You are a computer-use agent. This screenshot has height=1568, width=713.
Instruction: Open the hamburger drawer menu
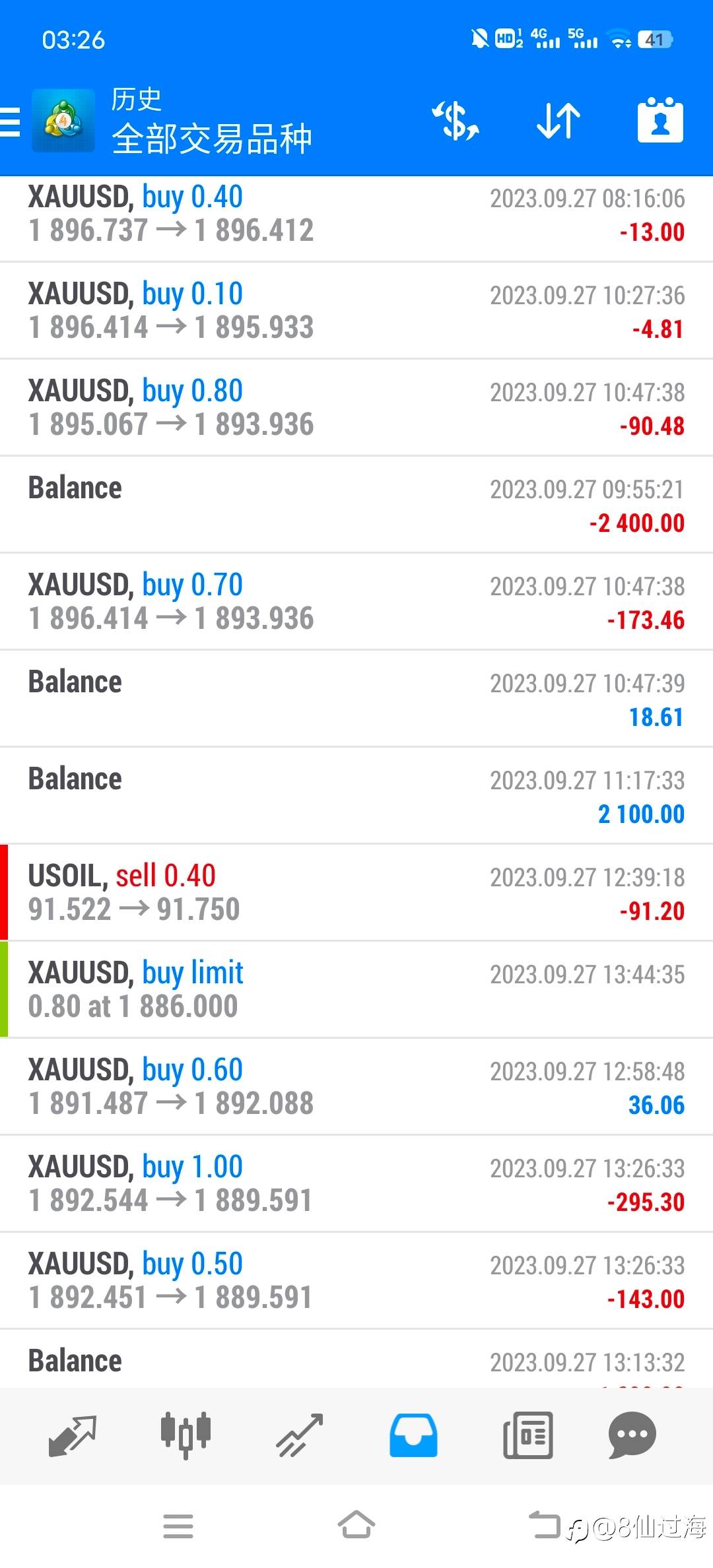click(10, 122)
